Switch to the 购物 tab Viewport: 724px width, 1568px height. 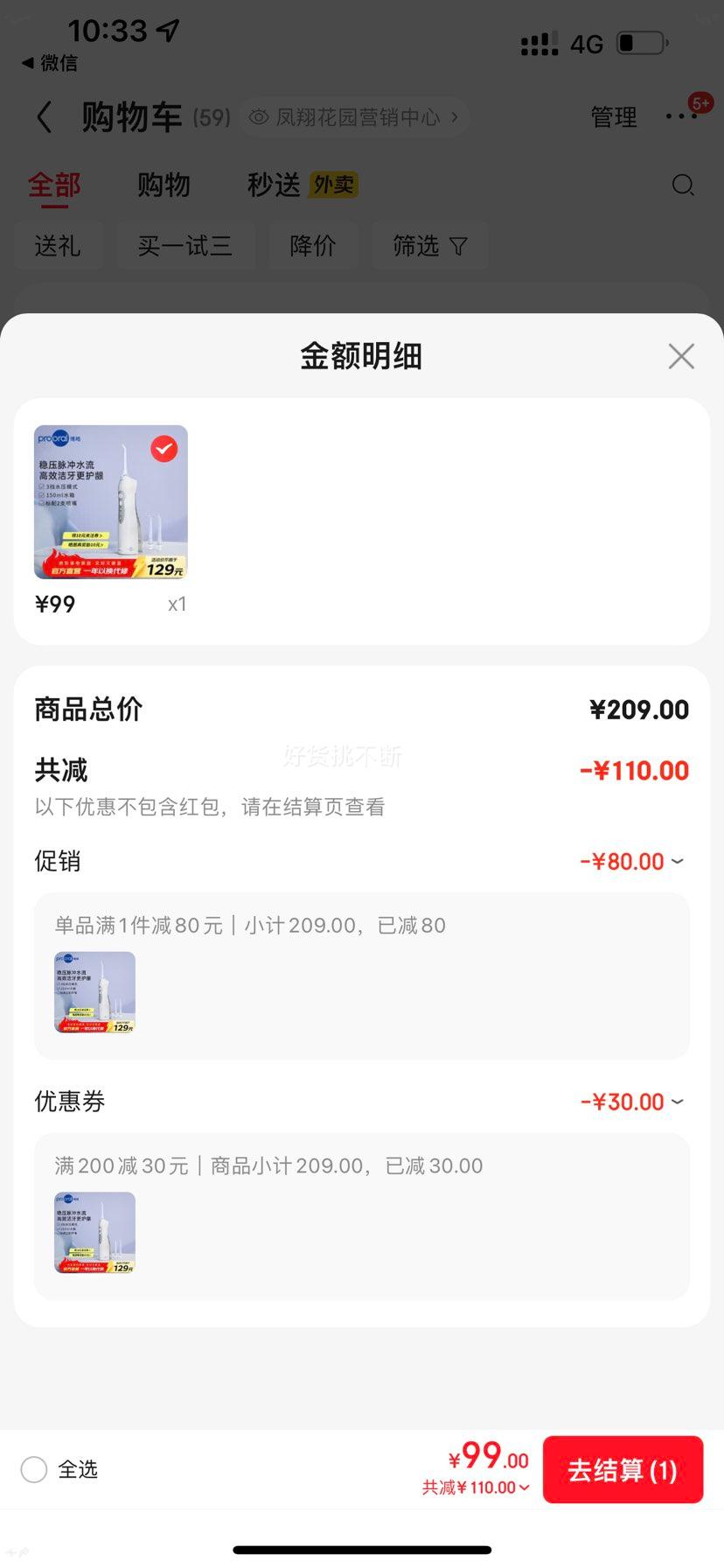(164, 185)
